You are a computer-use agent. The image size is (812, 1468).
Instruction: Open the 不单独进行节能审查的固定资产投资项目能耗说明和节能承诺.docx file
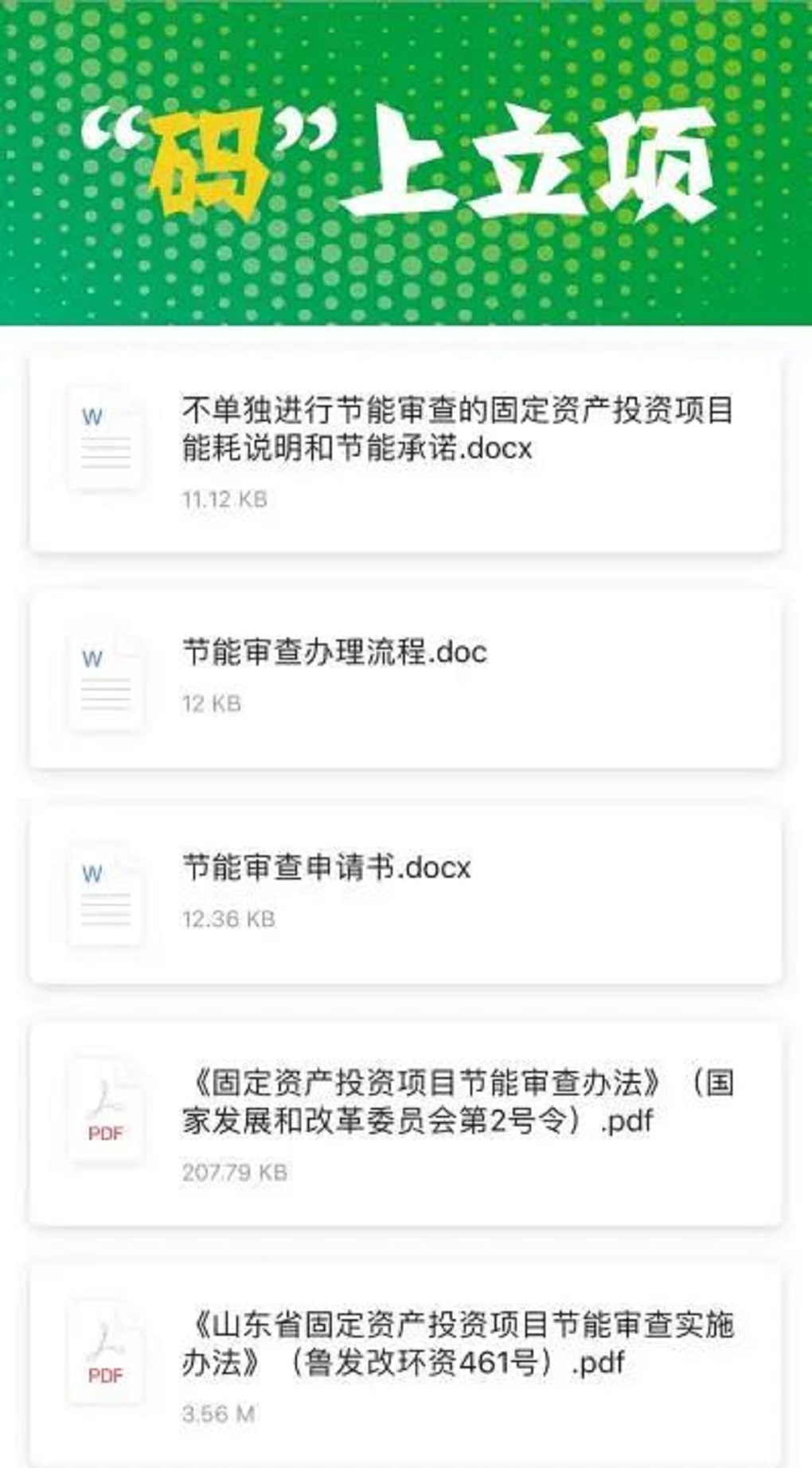pyautogui.click(x=405, y=452)
